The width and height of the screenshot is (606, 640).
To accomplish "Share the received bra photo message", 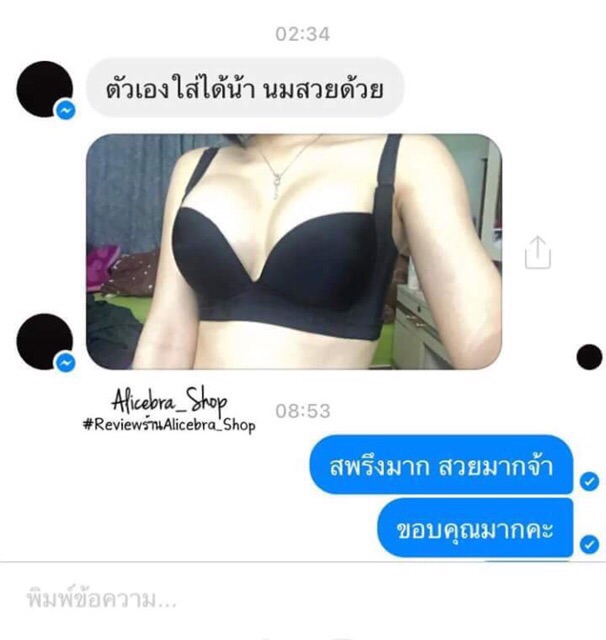I will click(537, 253).
